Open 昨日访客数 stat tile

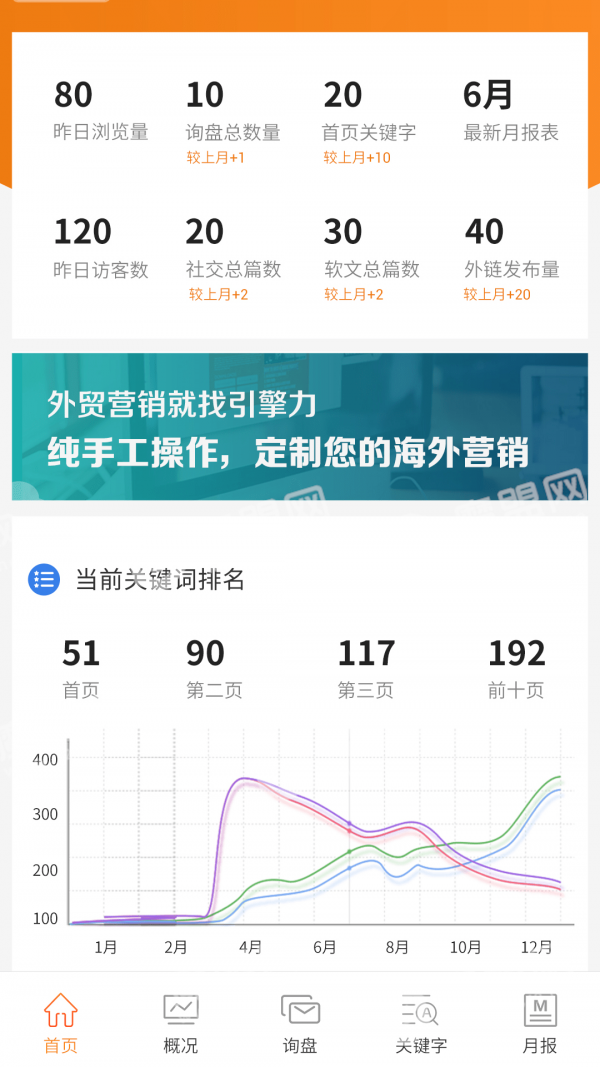(x=101, y=248)
